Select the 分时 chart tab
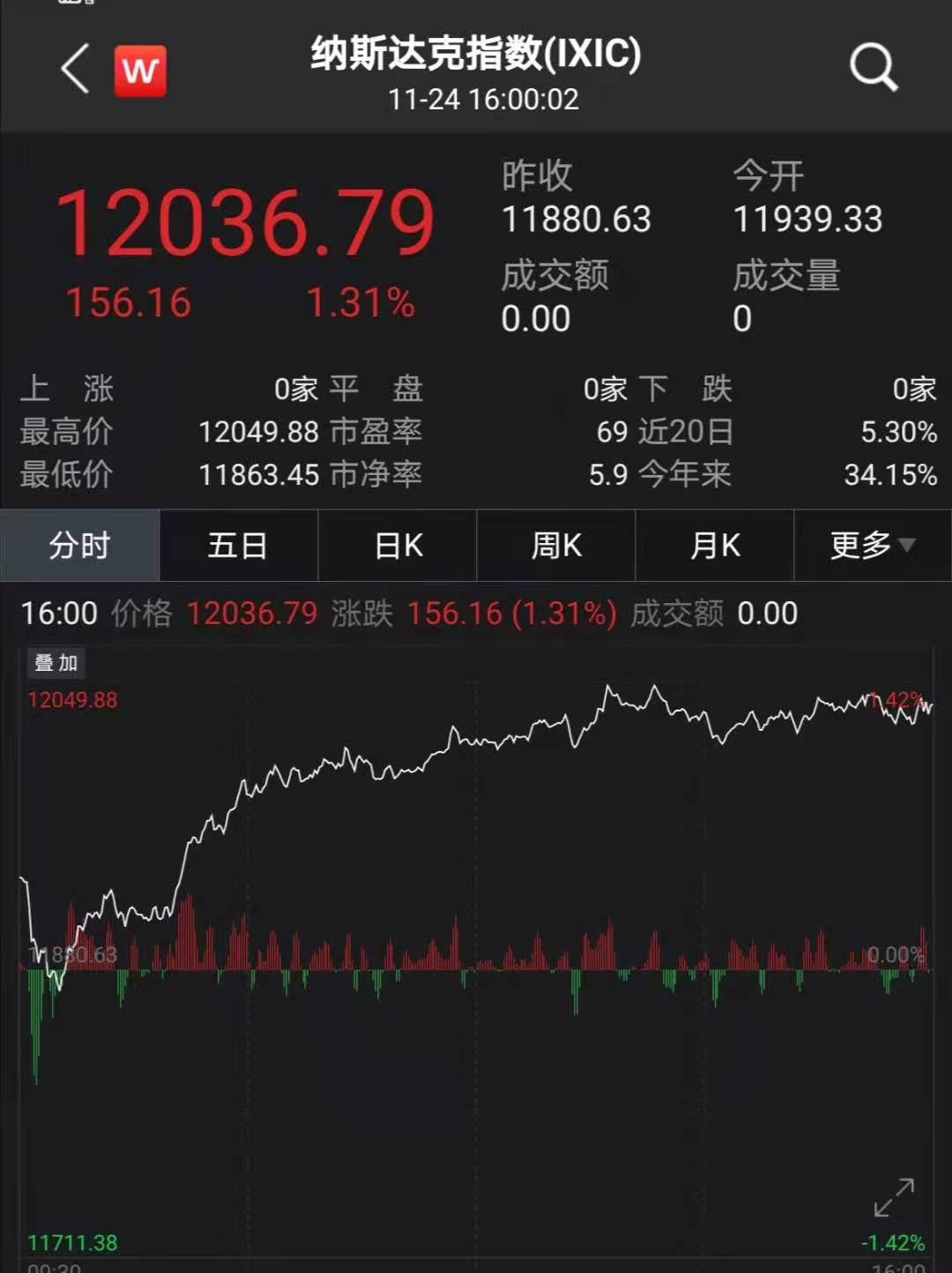 79,546
